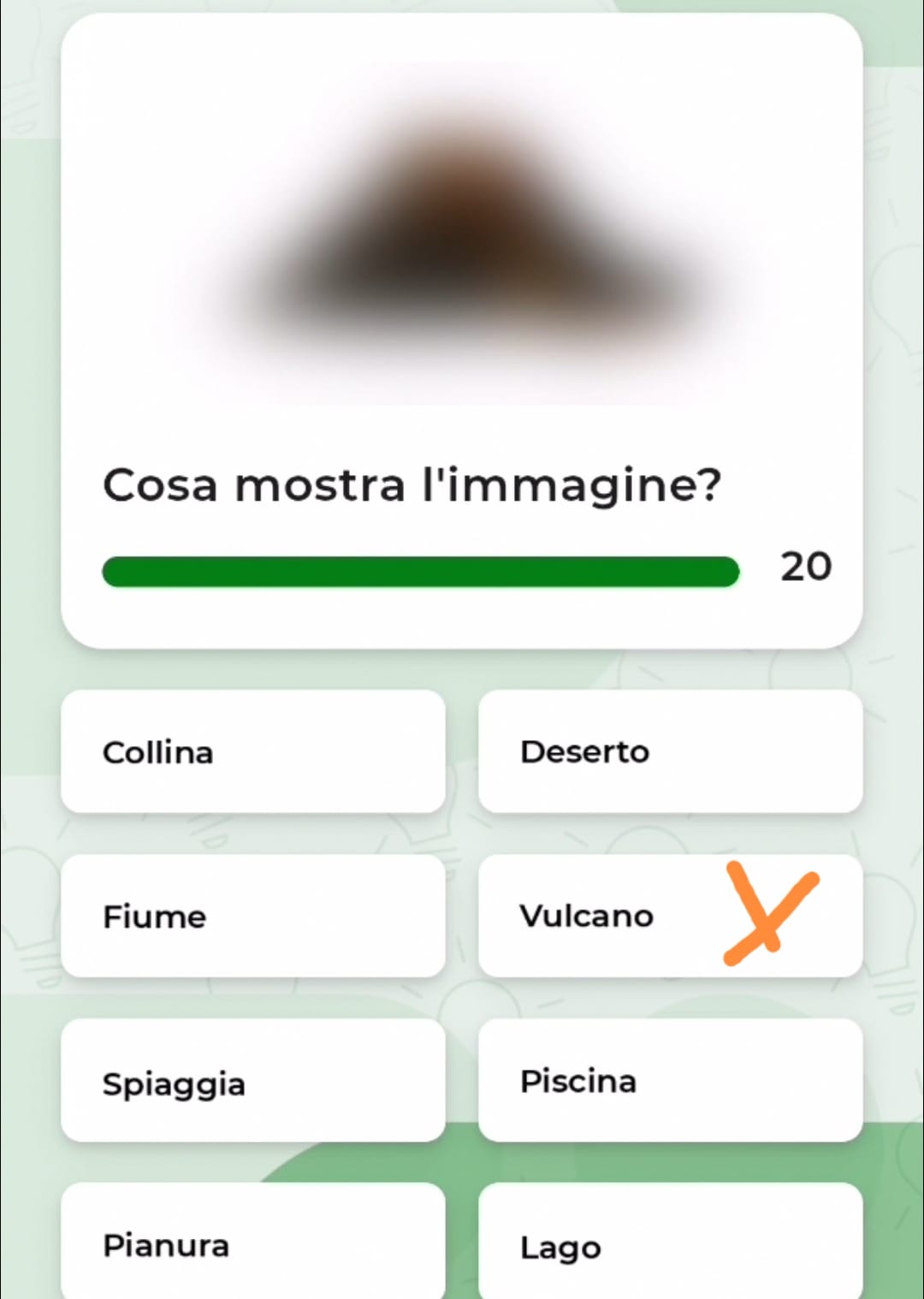This screenshot has width=924, height=1299.
Task: Choose the Pianura answer
Action: [252, 1243]
